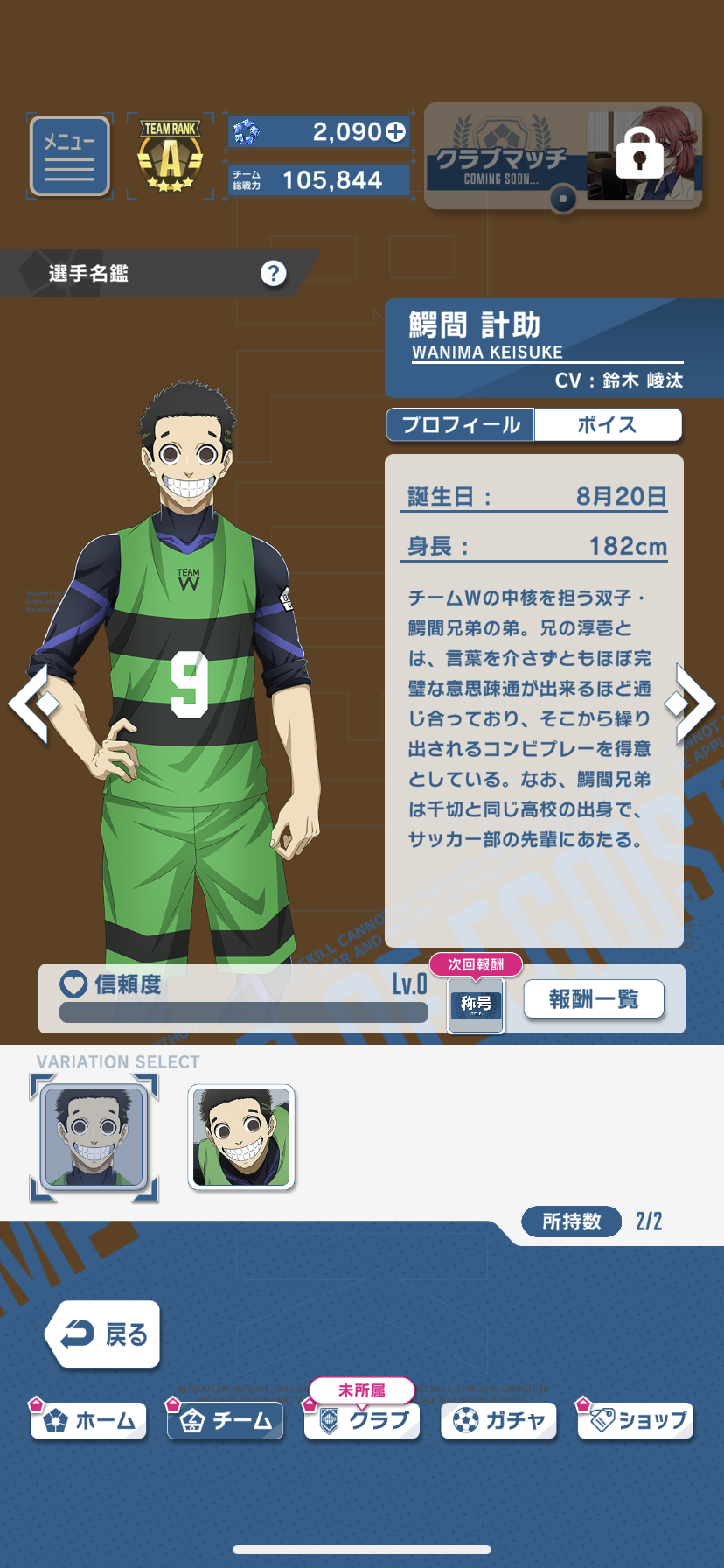Tap the locked クラブマッチ banner
Image resolution: width=724 pixels, height=1568 pixels.
563,156
